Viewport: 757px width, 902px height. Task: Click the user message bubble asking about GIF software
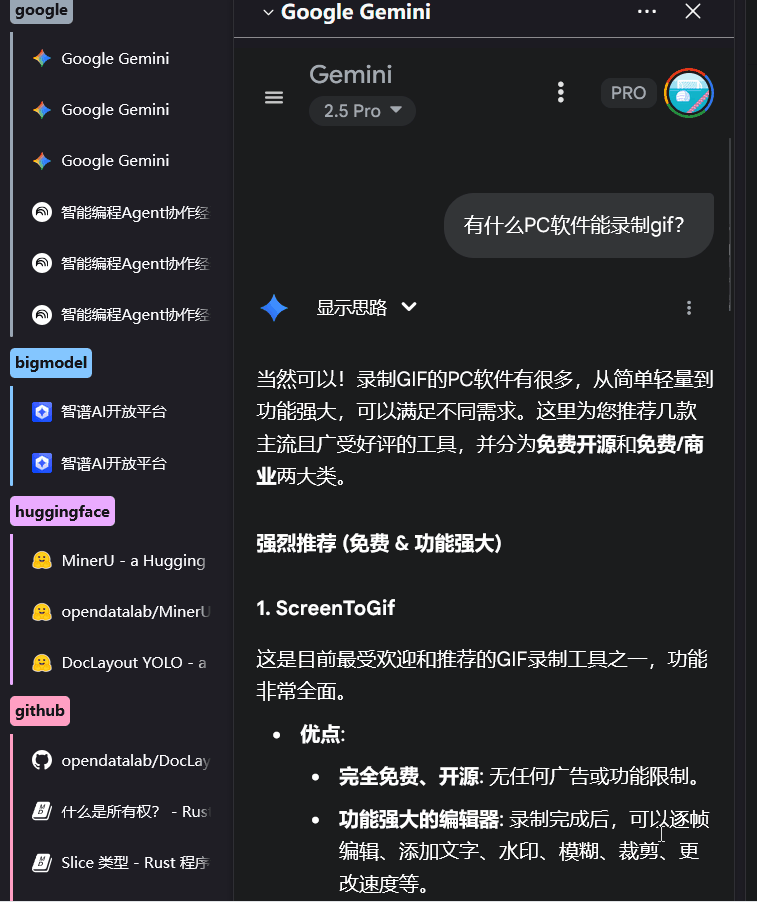pyautogui.click(x=578, y=225)
